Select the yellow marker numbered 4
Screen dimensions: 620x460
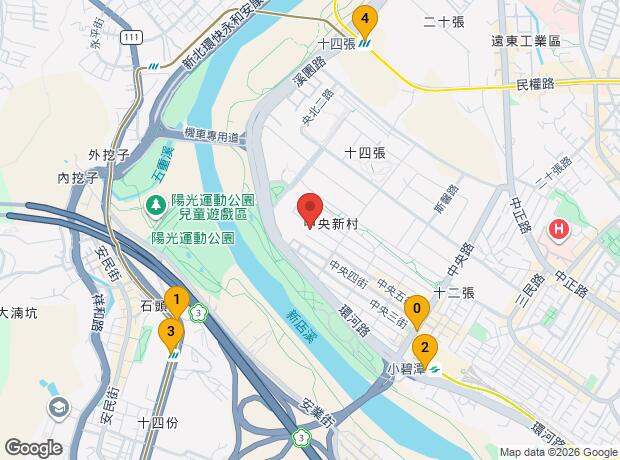pos(365,19)
